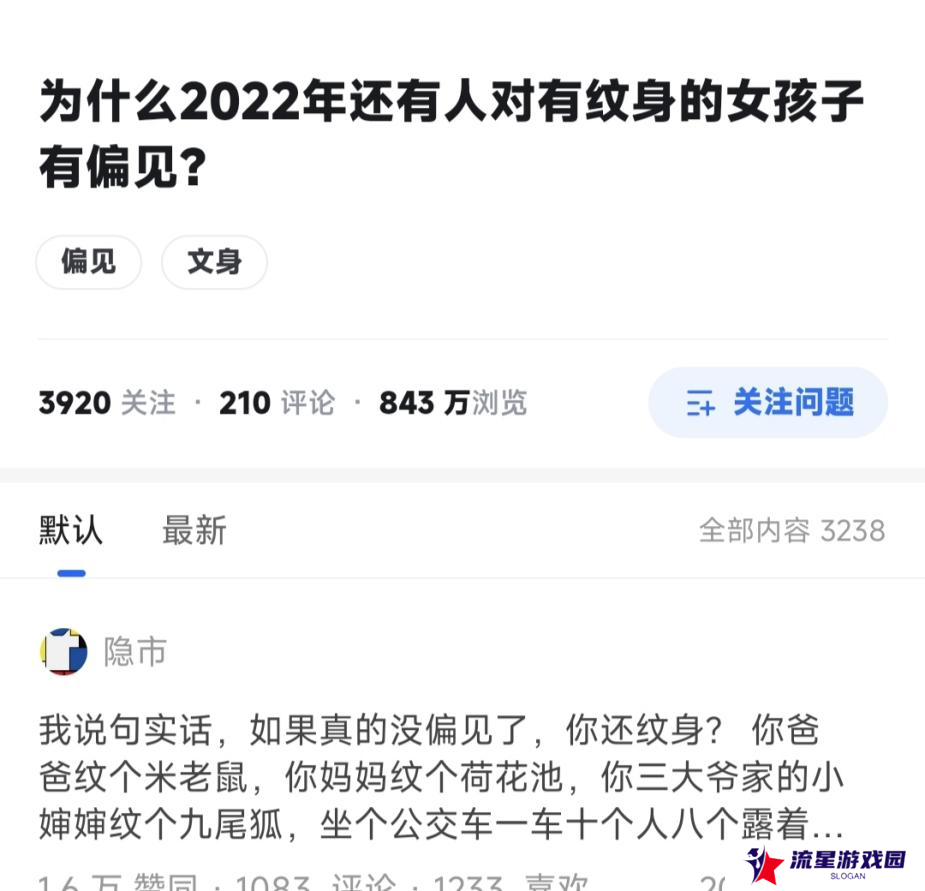
Task: Open 隐市's profile avatar
Action: 63,652
